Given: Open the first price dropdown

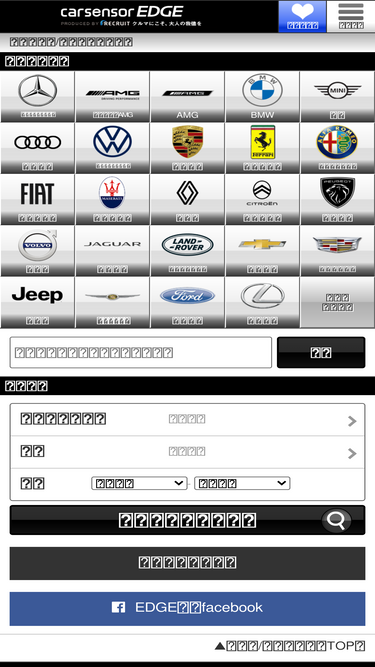Looking at the screenshot, I should (139, 483).
